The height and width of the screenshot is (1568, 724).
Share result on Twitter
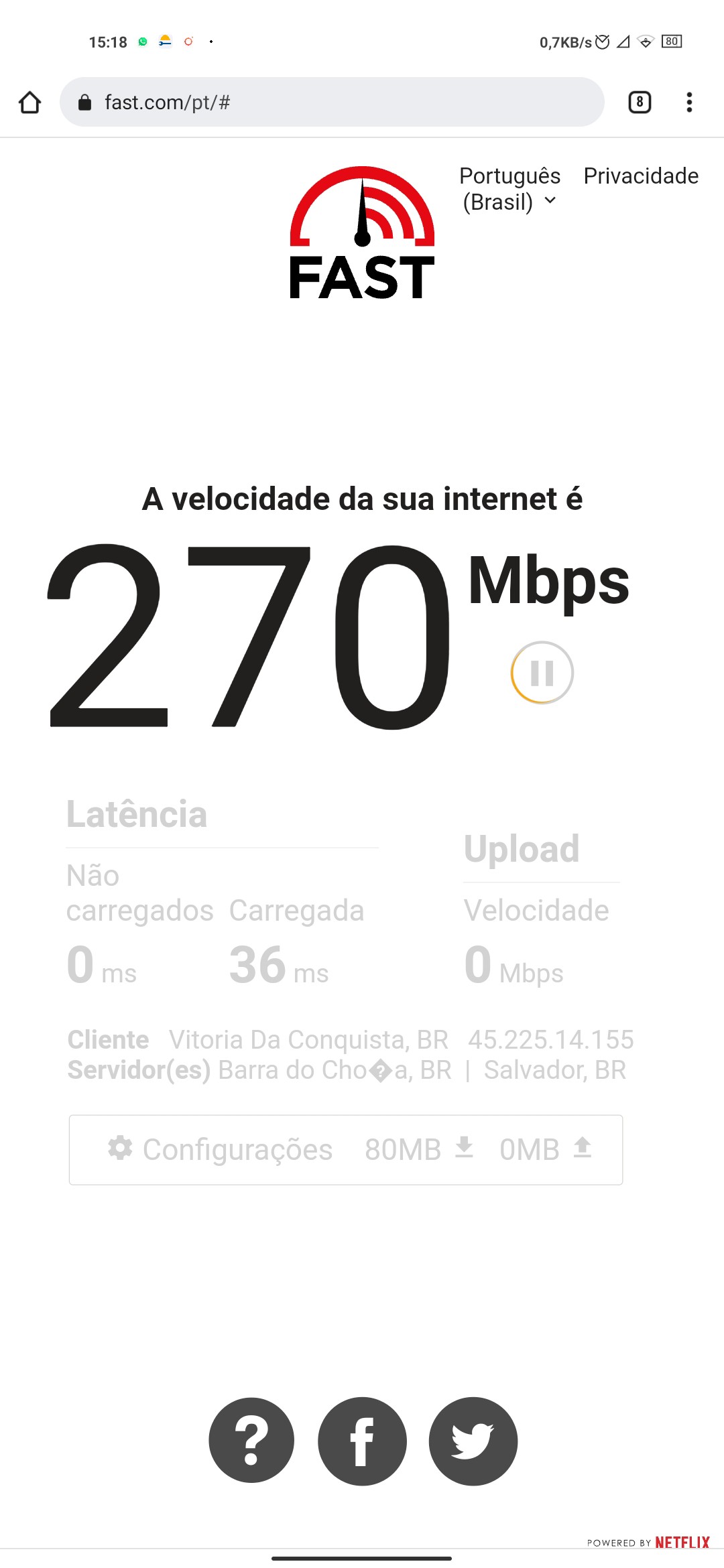click(x=473, y=1441)
